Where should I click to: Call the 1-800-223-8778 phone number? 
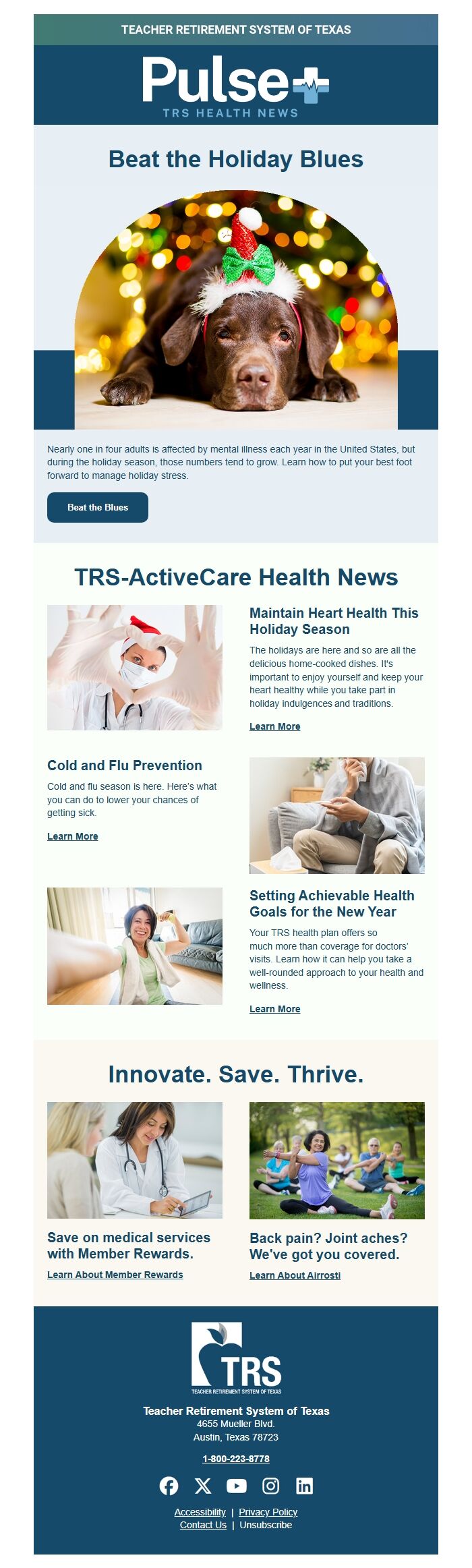coord(236,1459)
